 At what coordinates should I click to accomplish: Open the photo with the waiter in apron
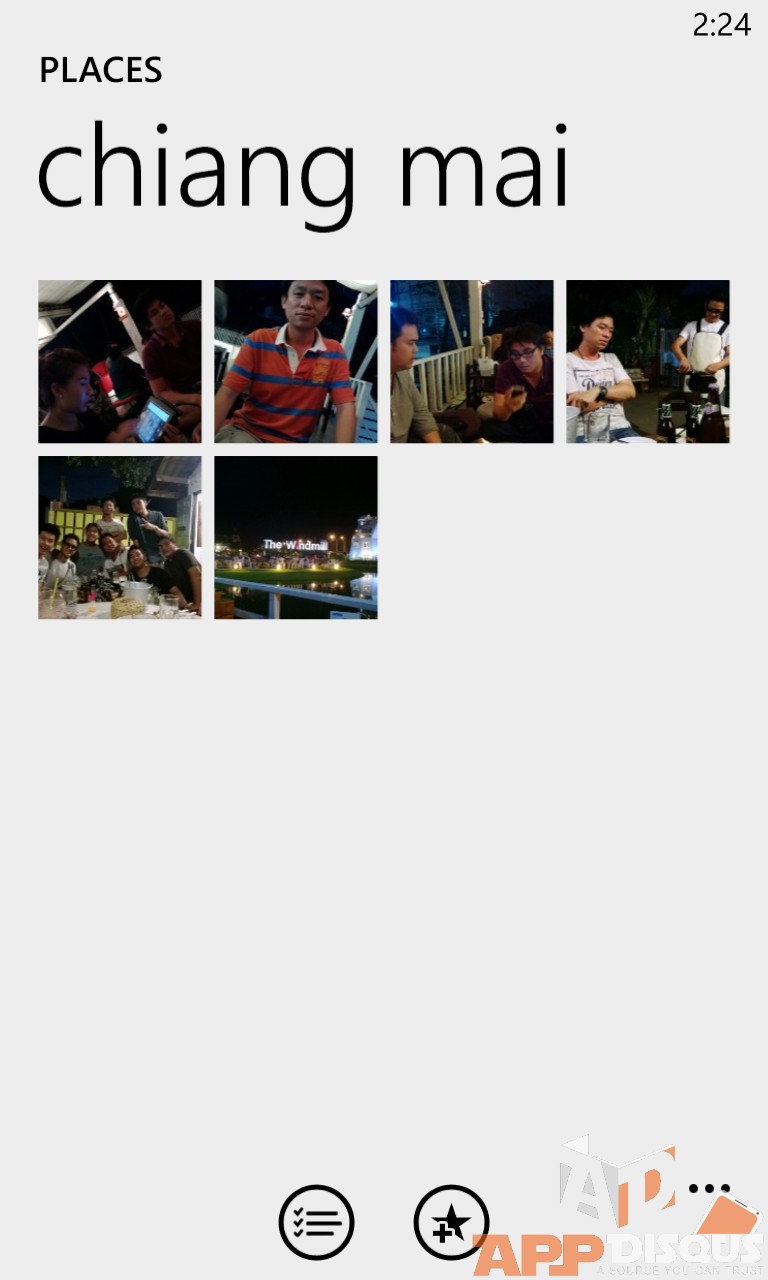coord(648,361)
